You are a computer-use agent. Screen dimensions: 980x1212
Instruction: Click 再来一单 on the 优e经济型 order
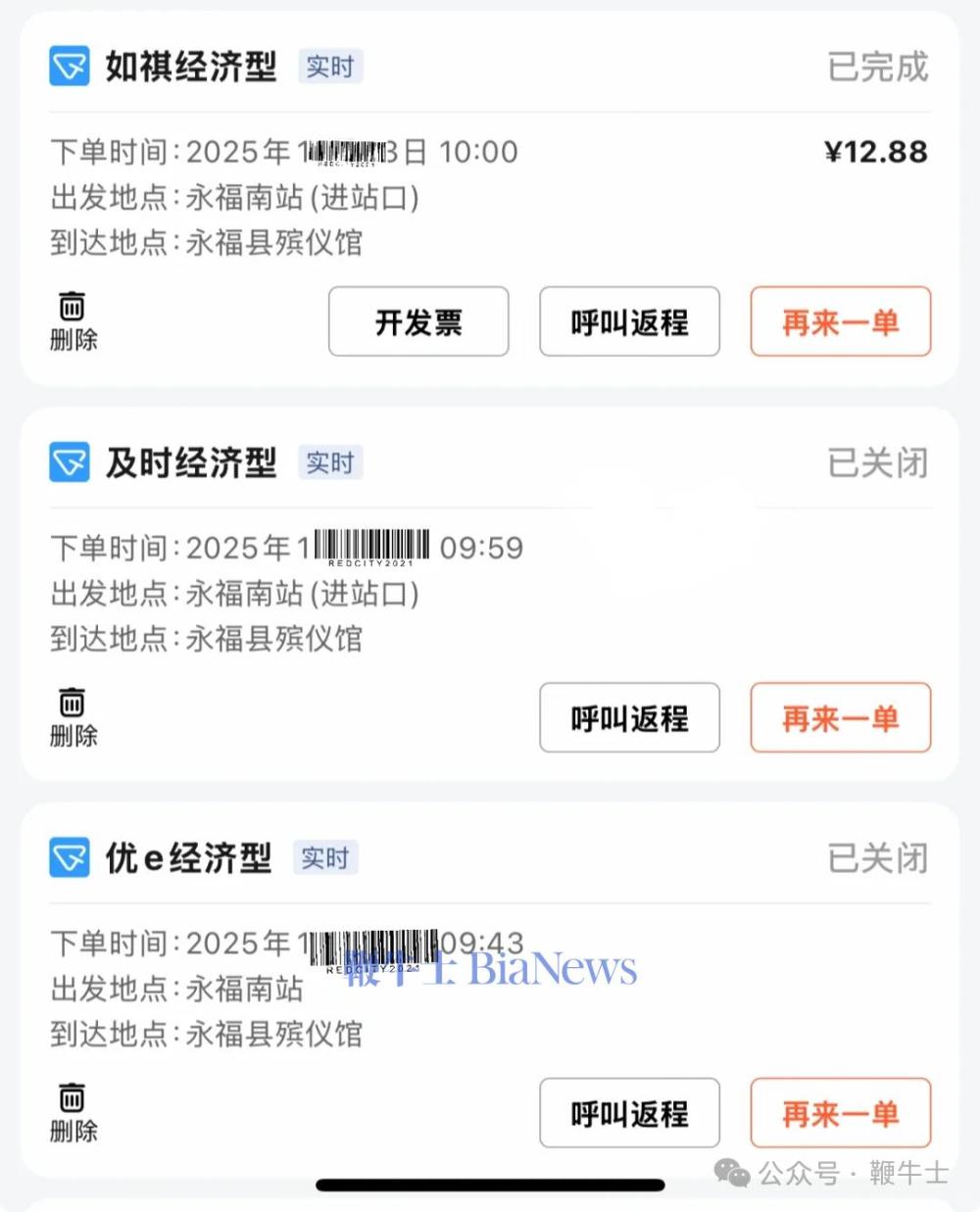[x=840, y=1114]
